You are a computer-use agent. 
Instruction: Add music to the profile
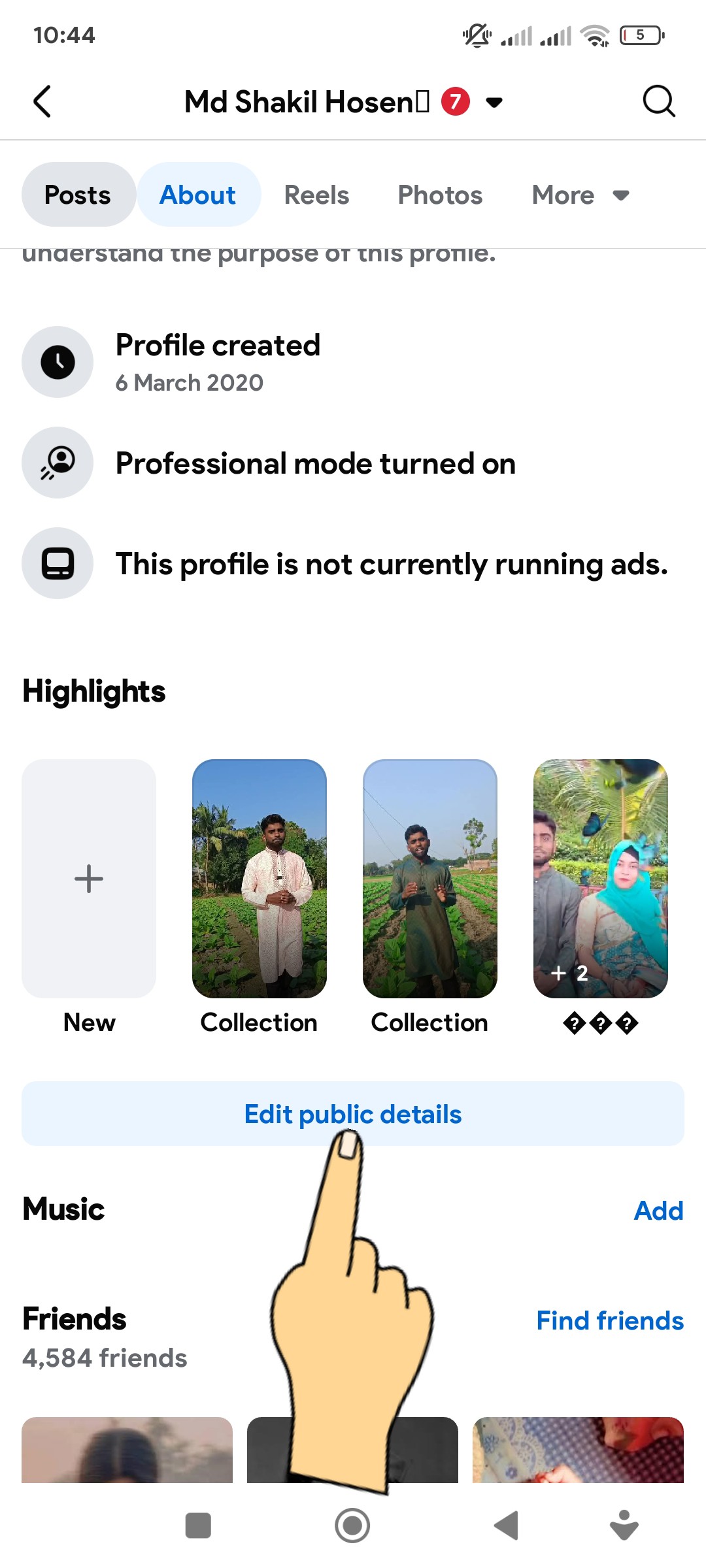[x=658, y=1211]
